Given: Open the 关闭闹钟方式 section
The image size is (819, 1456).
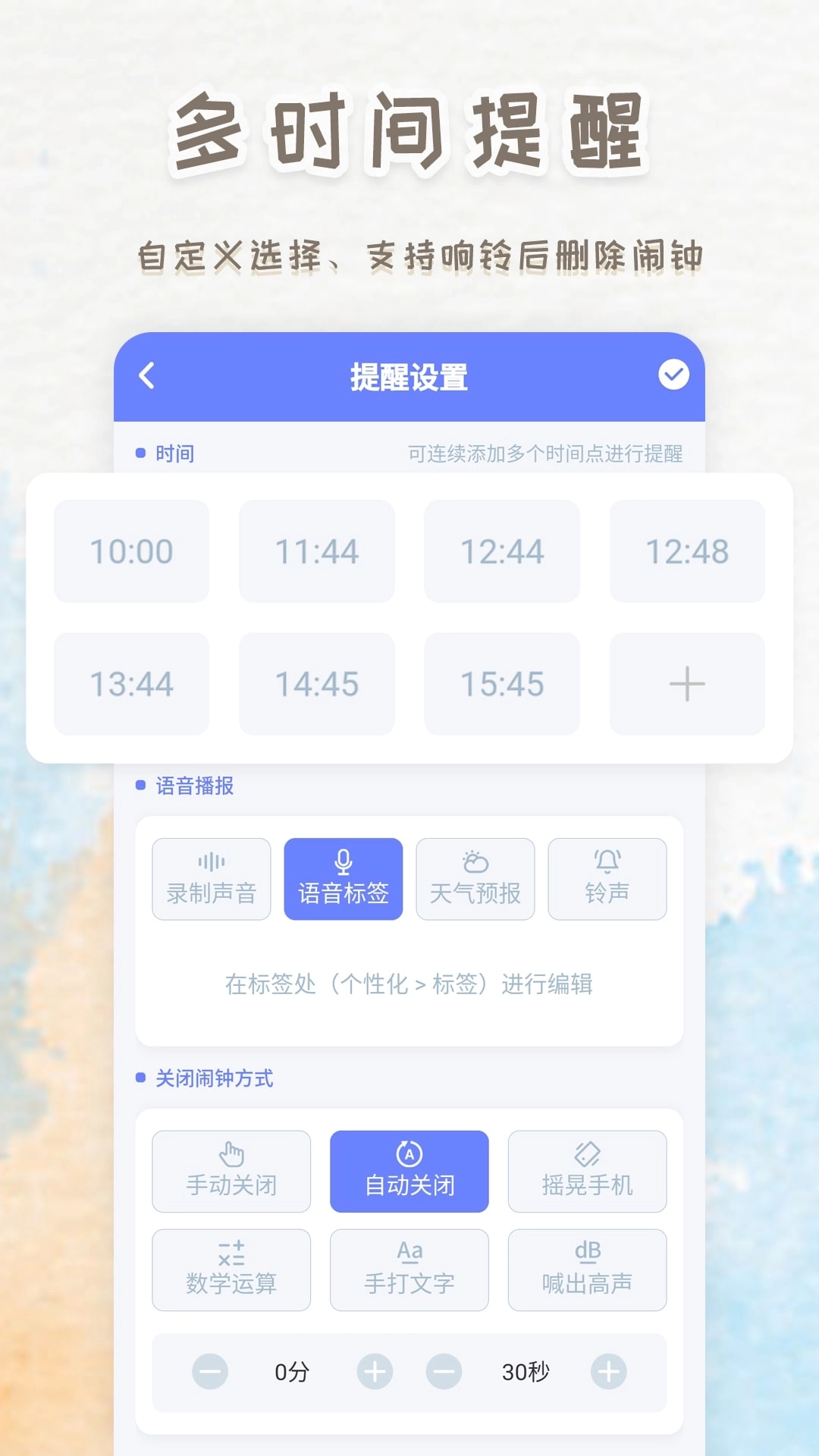Looking at the screenshot, I should point(213,1078).
